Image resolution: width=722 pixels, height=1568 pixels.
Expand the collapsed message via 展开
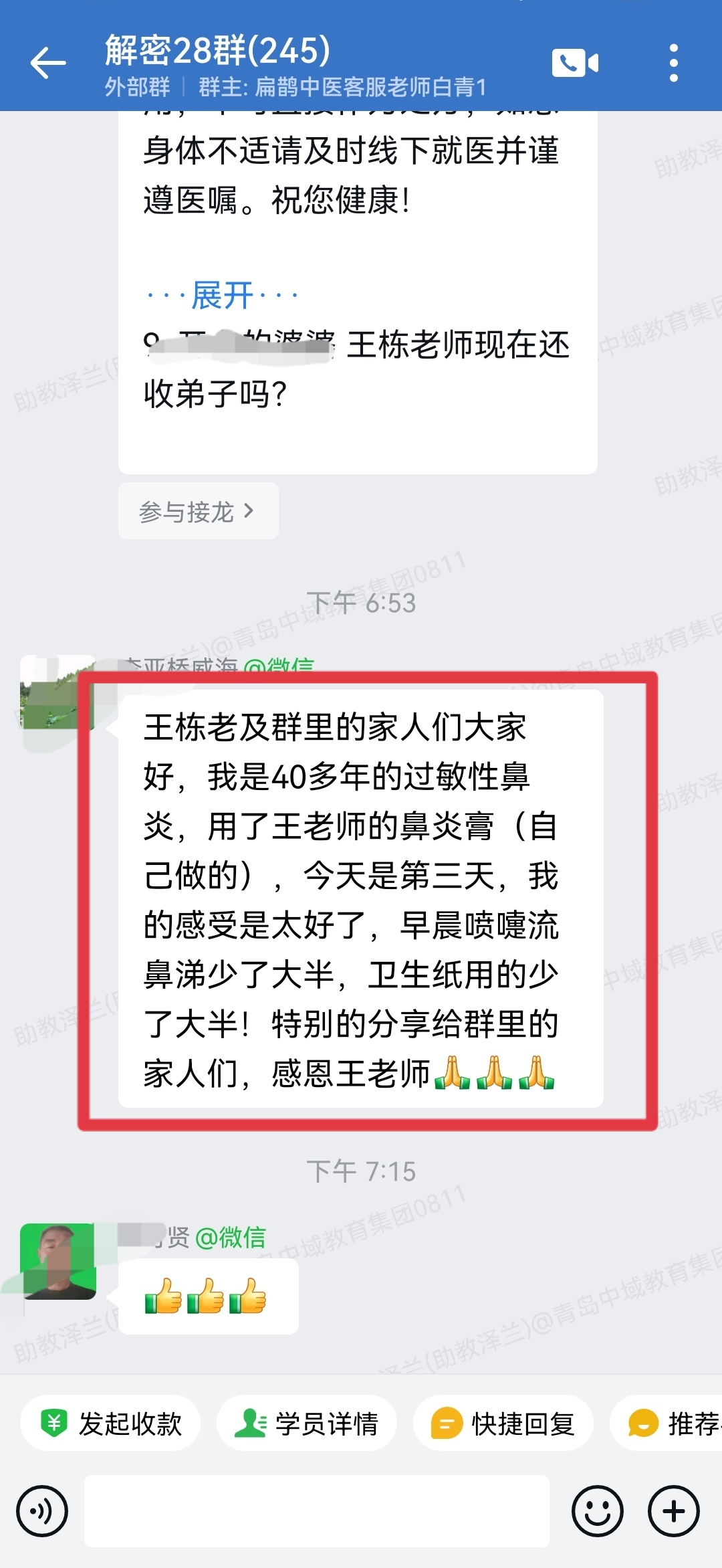click(x=222, y=295)
